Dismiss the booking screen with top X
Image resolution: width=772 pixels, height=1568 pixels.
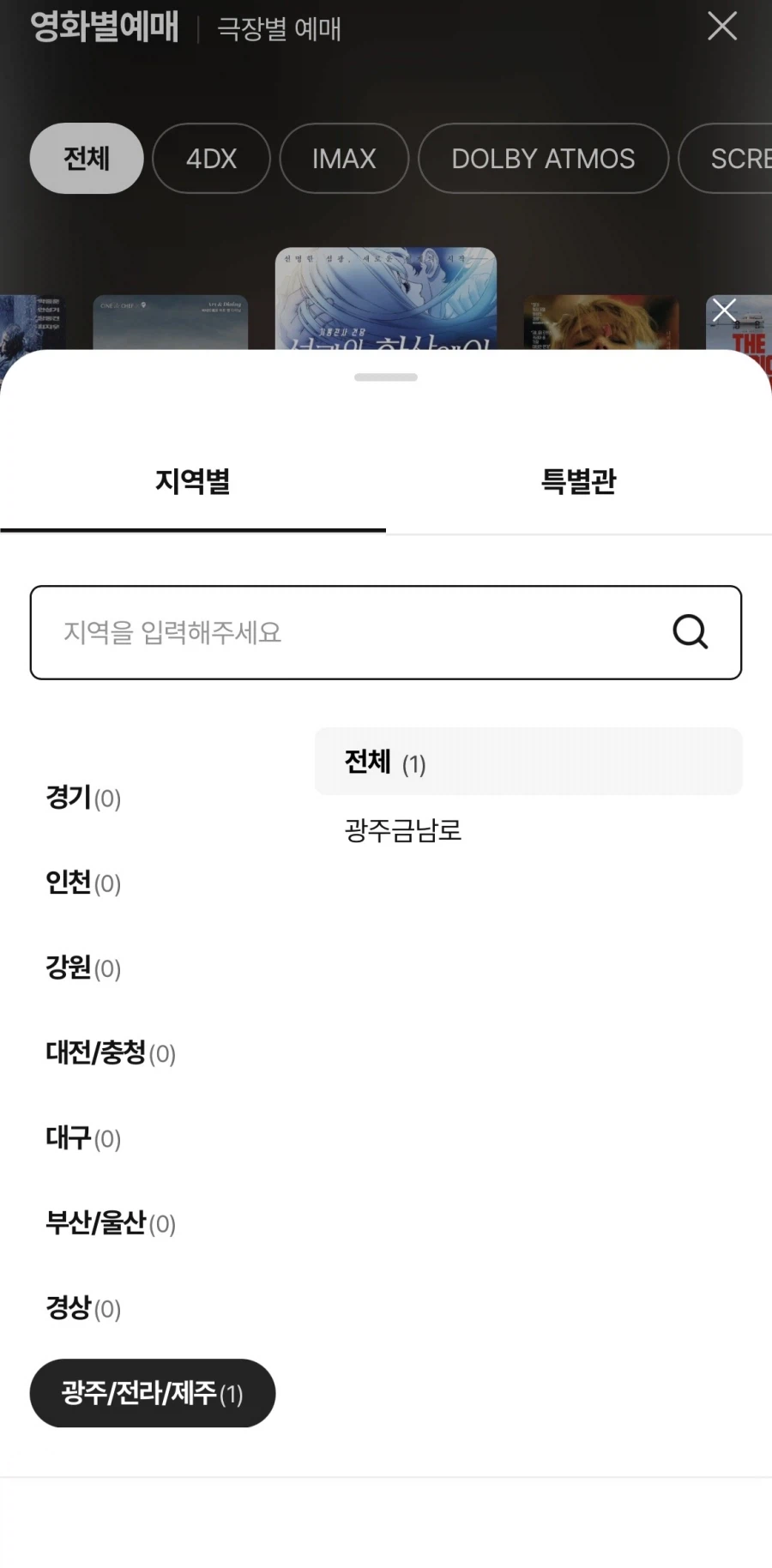tap(721, 27)
